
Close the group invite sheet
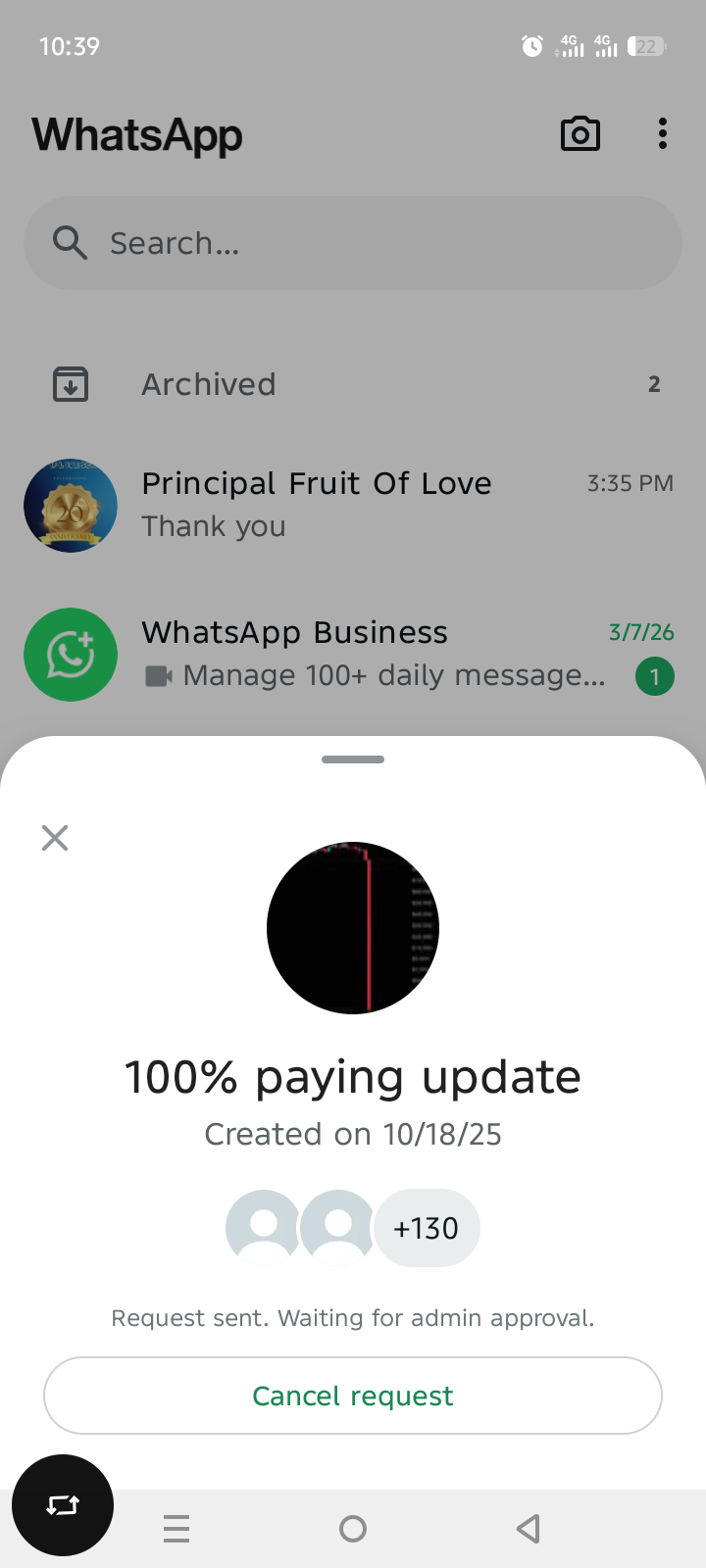[55, 838]
